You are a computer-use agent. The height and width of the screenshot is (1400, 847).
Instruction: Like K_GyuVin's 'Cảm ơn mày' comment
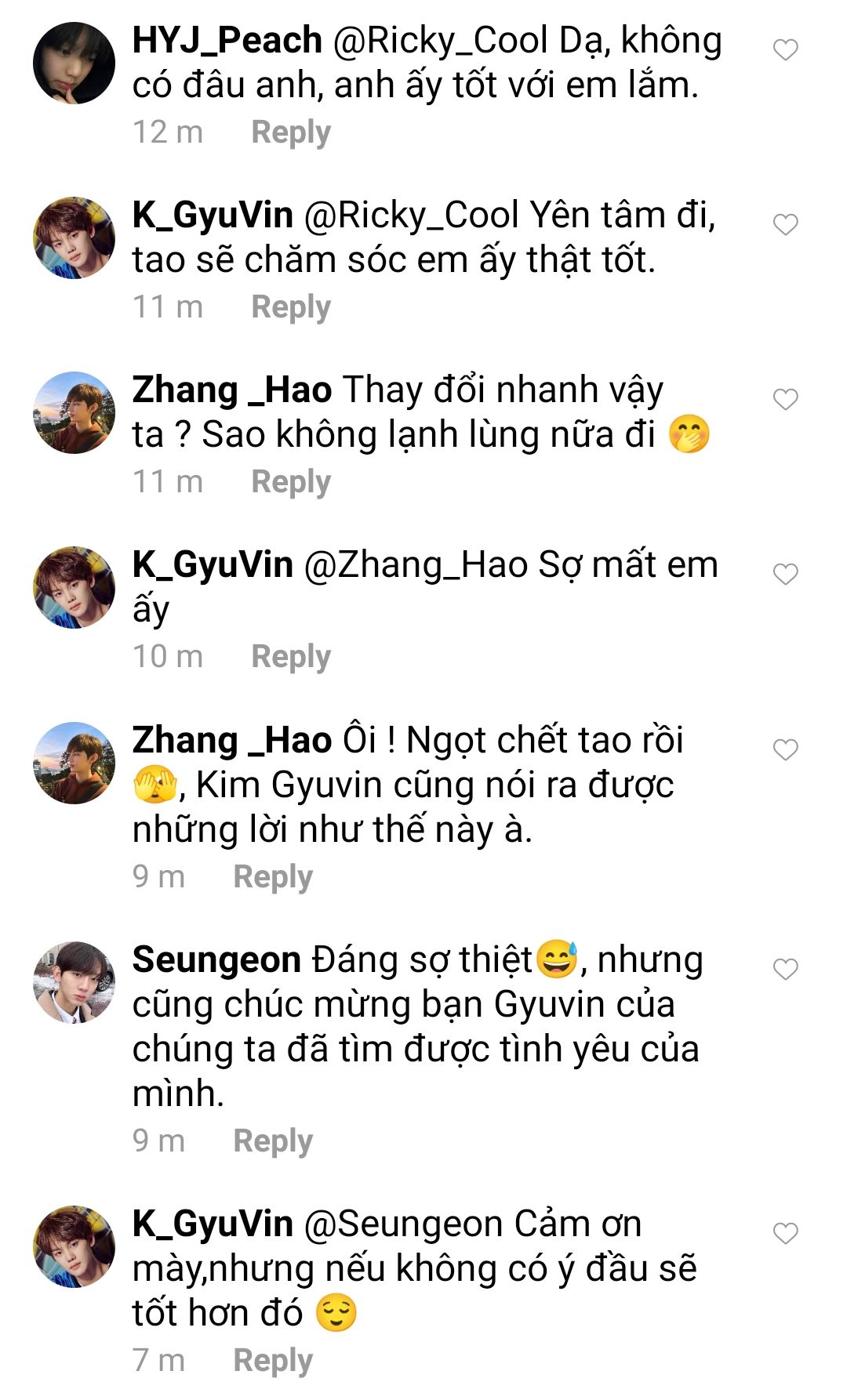pyautogui.click(x=785, y=1234)
